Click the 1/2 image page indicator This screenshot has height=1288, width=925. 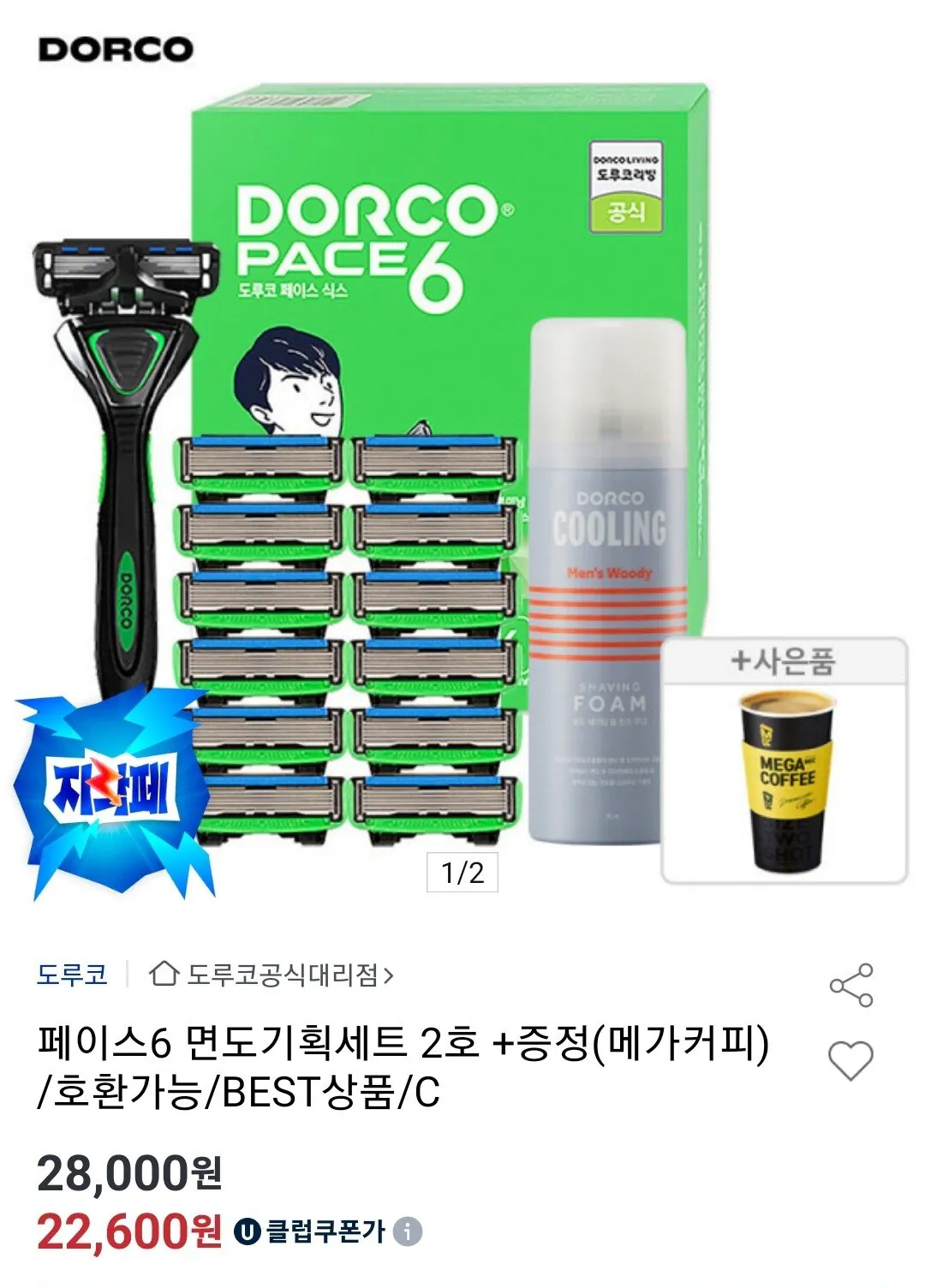[x=461, y=873]
